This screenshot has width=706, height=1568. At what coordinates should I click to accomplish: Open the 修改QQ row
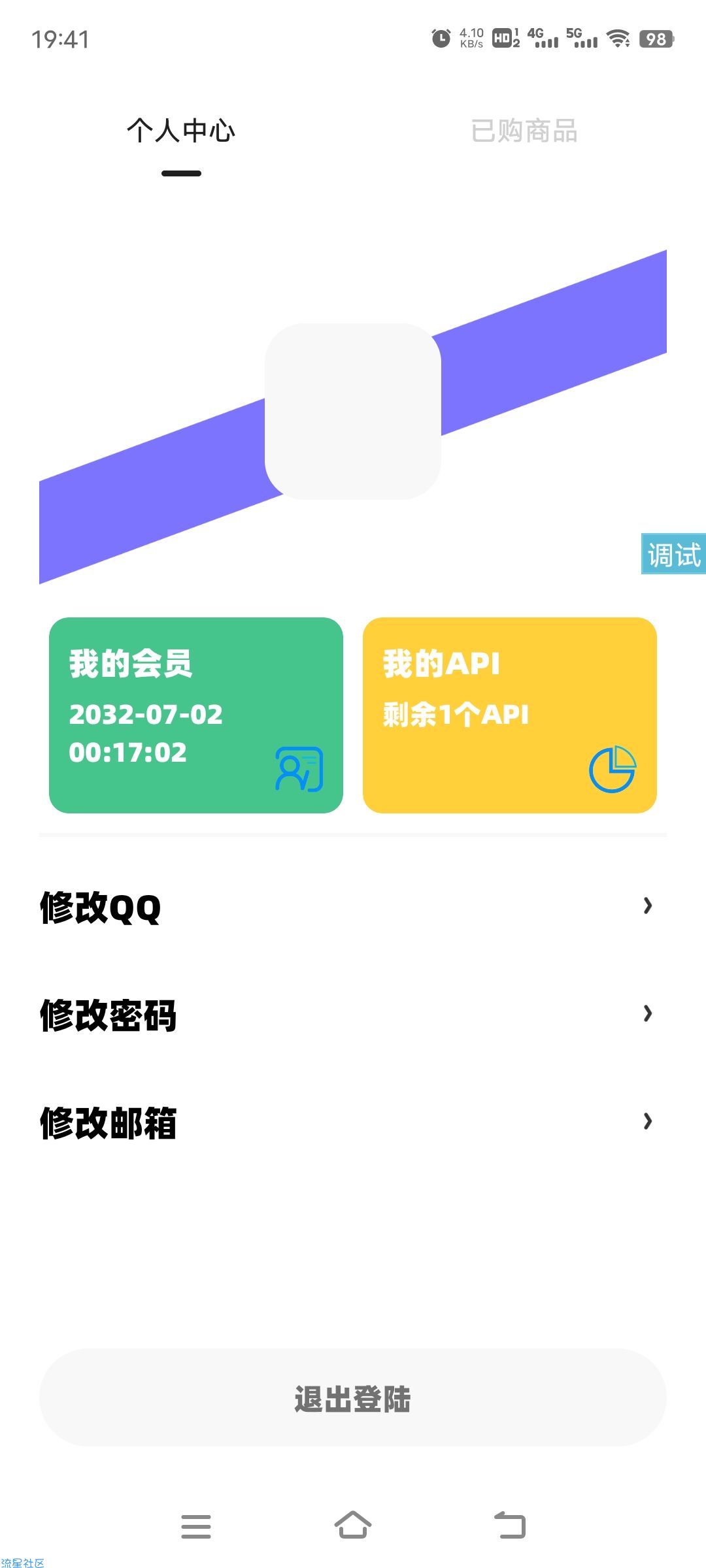tap(346, 907)
